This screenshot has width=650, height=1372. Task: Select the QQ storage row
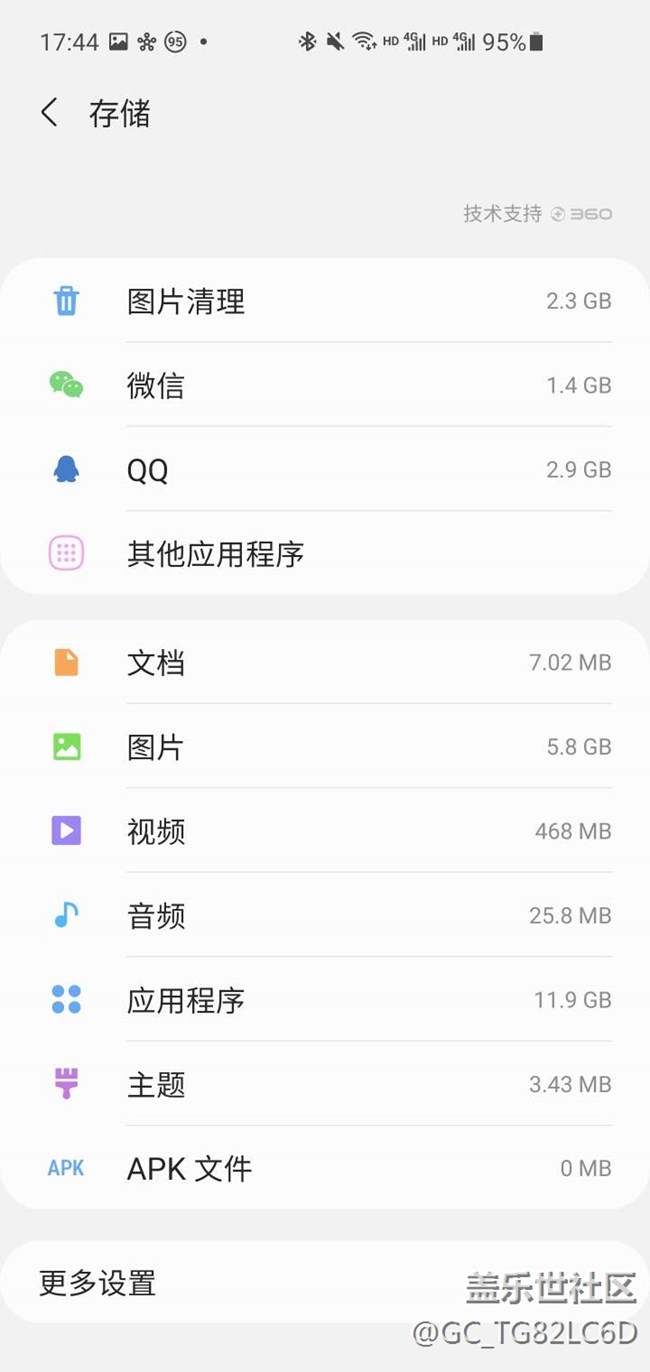(x=325, y=470)
